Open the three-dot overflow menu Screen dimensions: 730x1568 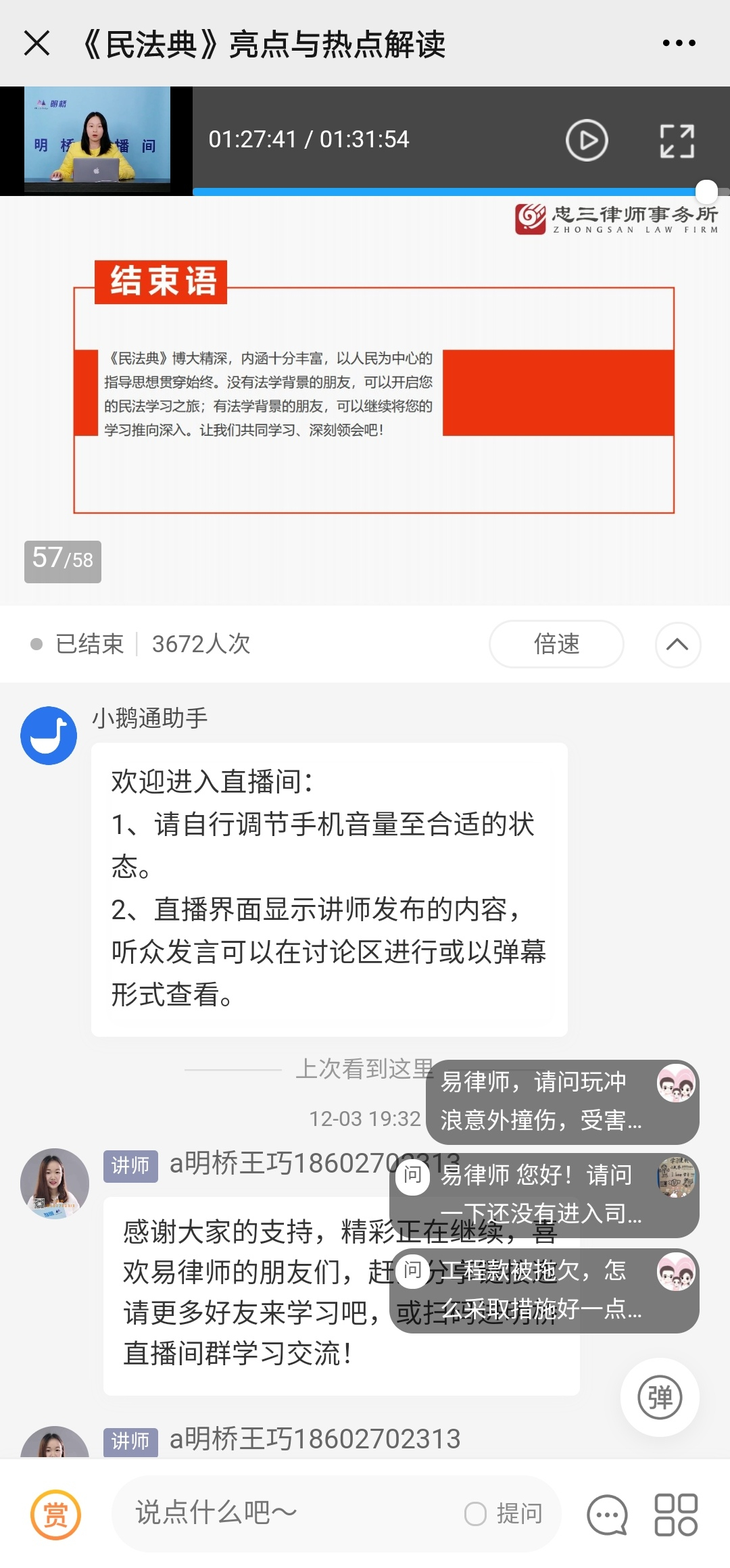[x=679, y=43]
